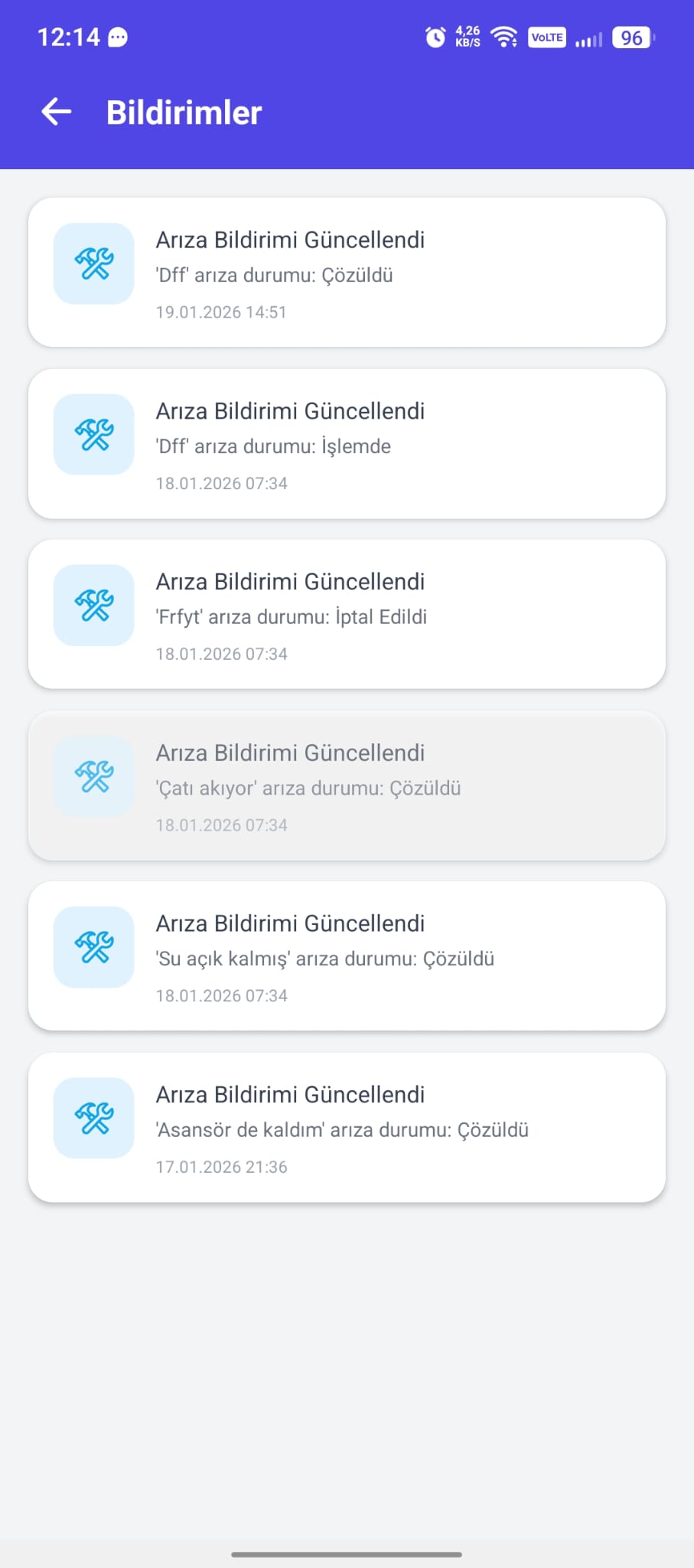Image resolution: width=694 pixels, height=1568 pixels.
Task: Tap the Wi-Fi indicator in the status bar
Action: (x=504, y=36)
